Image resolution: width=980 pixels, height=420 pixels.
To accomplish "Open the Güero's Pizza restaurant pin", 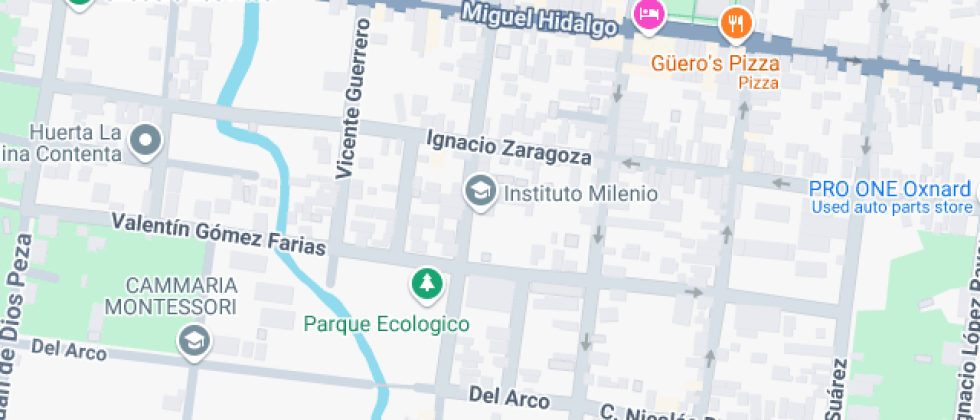I will pos(736,22).
